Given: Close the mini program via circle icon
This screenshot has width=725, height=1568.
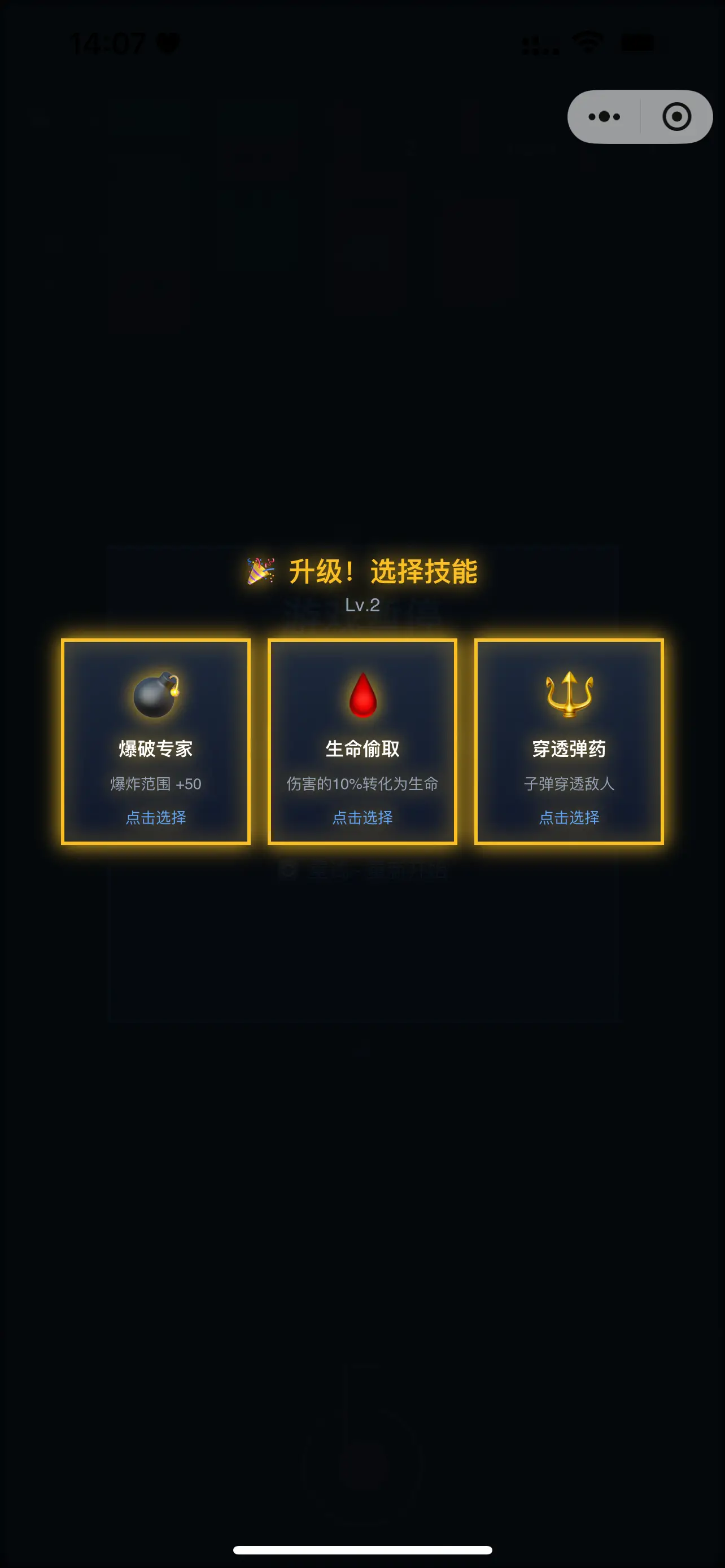Looking at the screenshot, I should coord(676,117).
